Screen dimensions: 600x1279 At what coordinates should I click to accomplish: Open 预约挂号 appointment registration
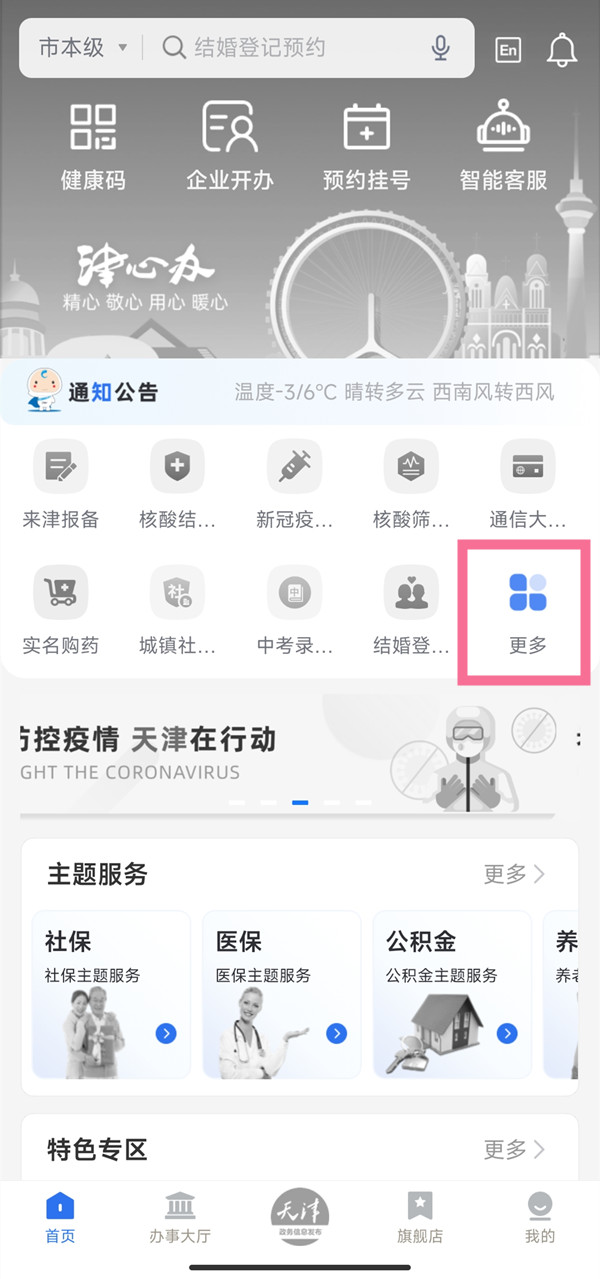coord(366,148)
